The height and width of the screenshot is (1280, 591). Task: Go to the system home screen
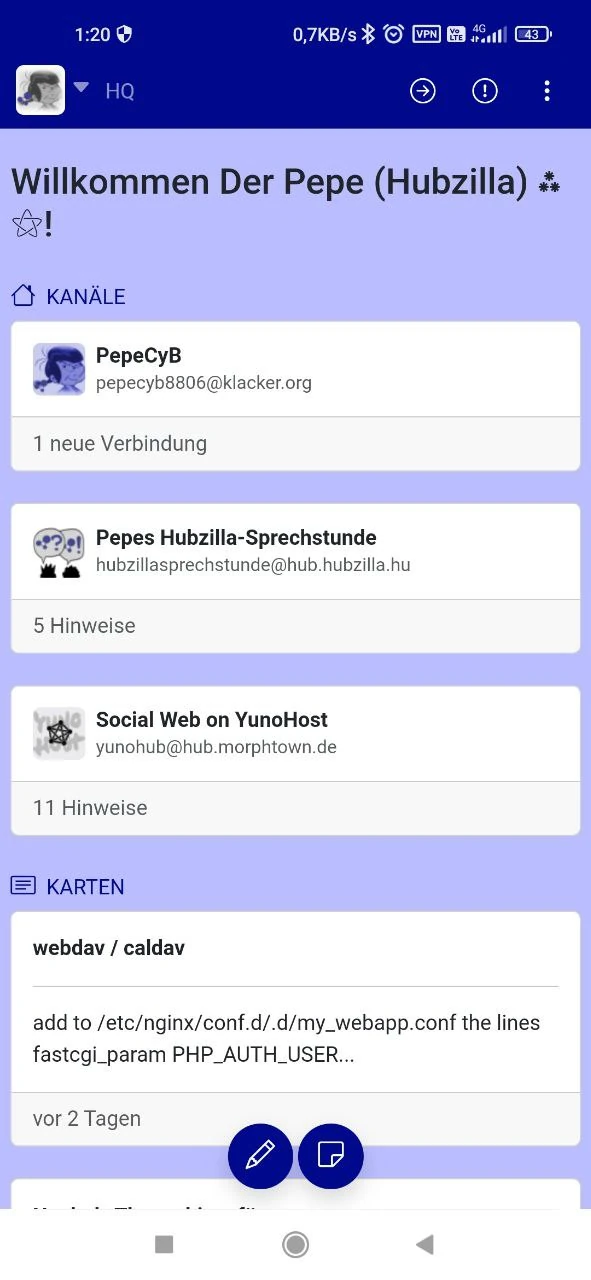tap(295, 1244)
